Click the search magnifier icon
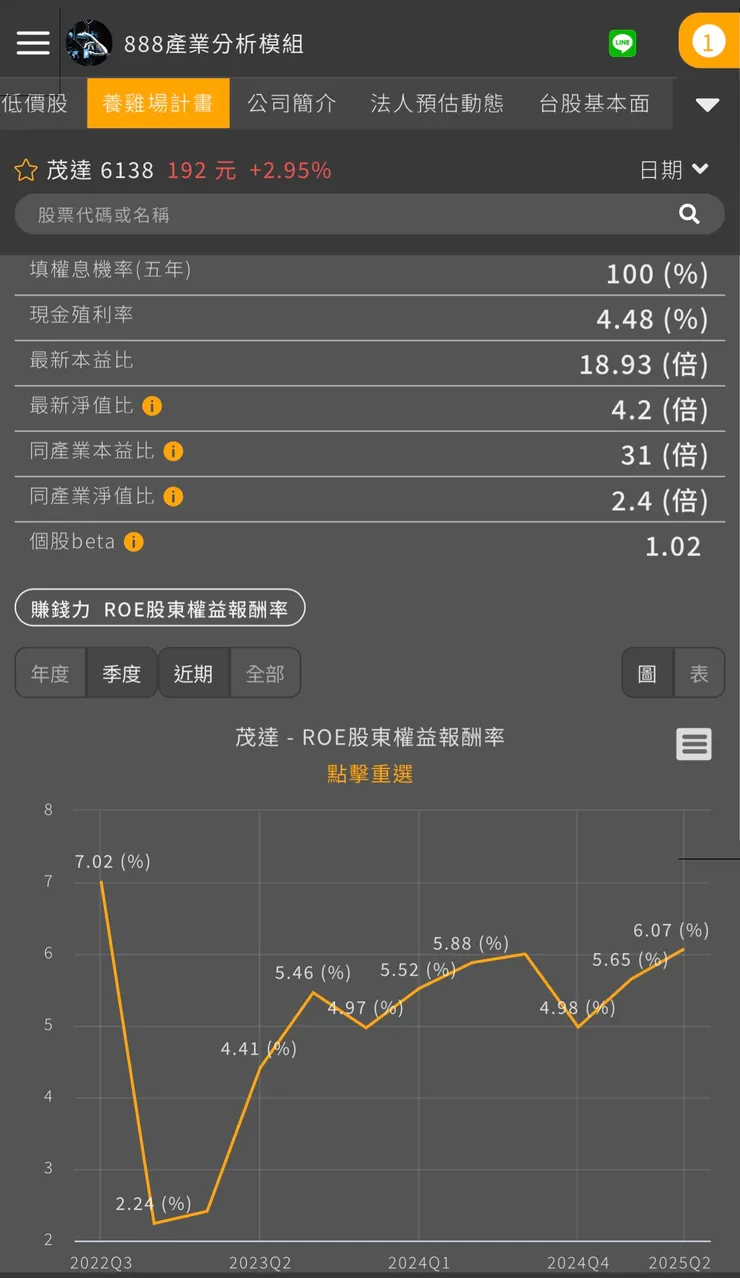Image resolution: width=740 pixels, height=1278 pixels. coord(689,214)
